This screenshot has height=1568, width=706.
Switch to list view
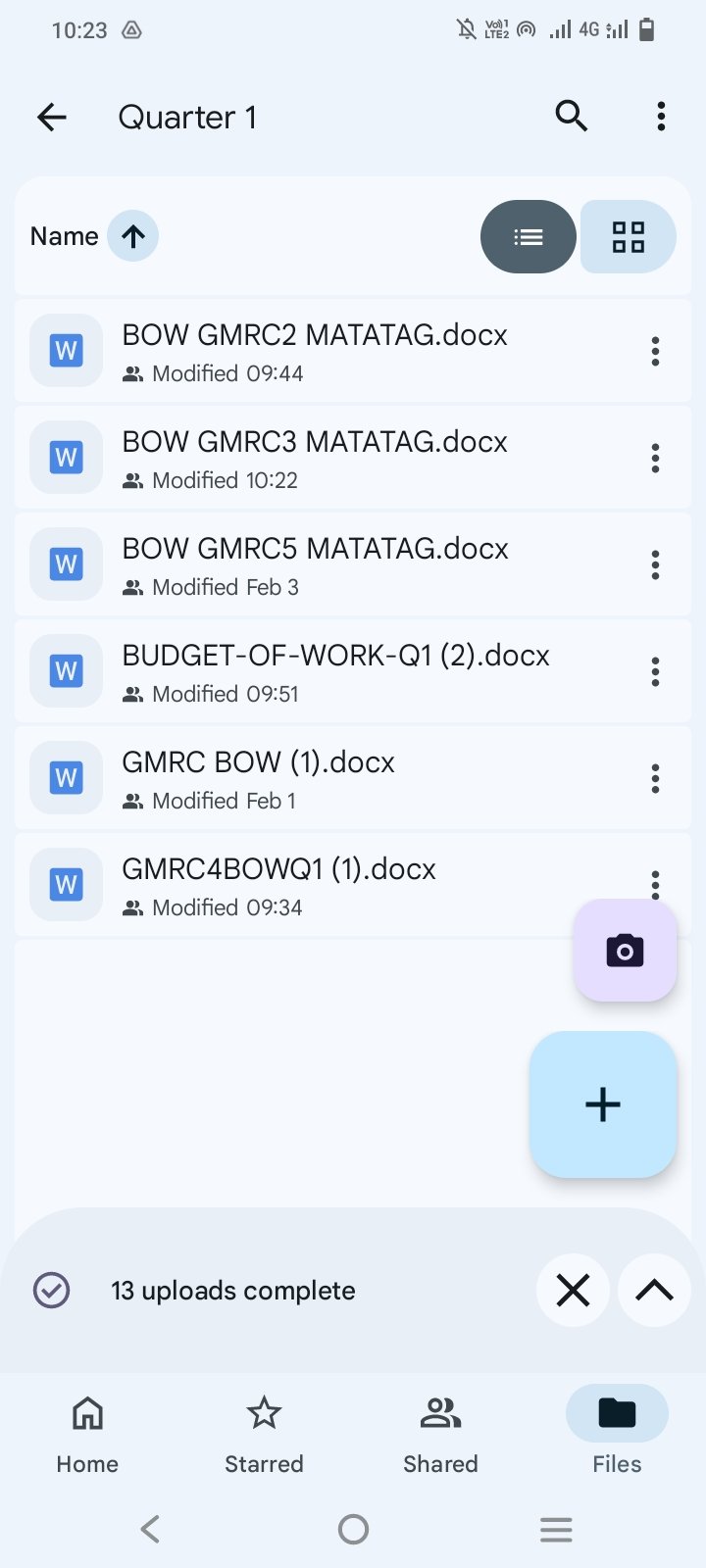point(528,237)
